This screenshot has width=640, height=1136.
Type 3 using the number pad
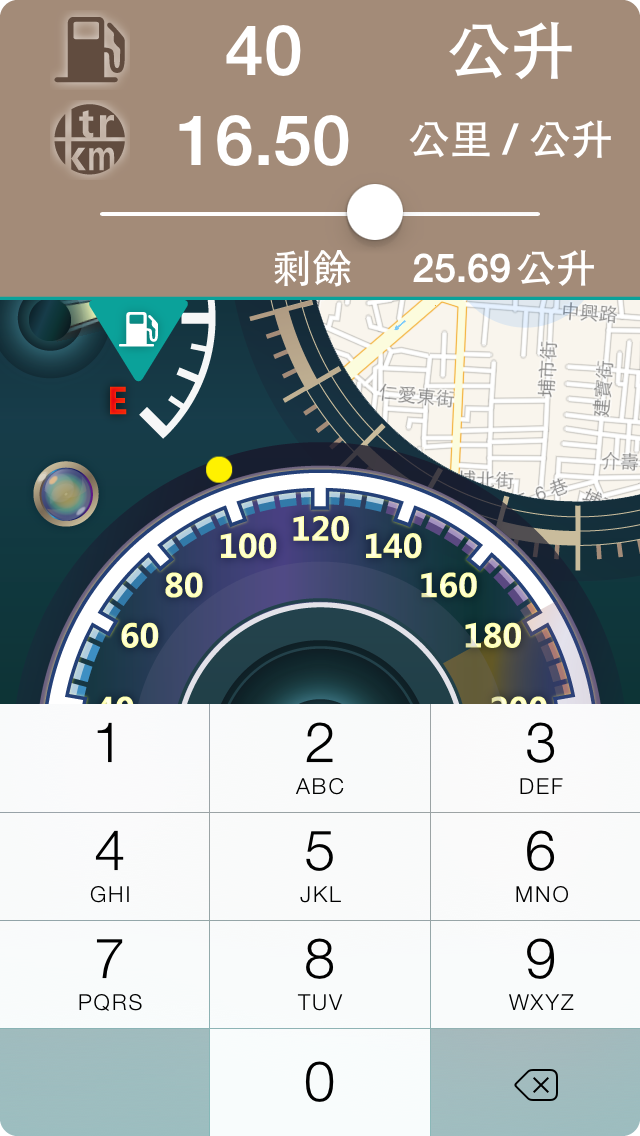pos(540,758)
